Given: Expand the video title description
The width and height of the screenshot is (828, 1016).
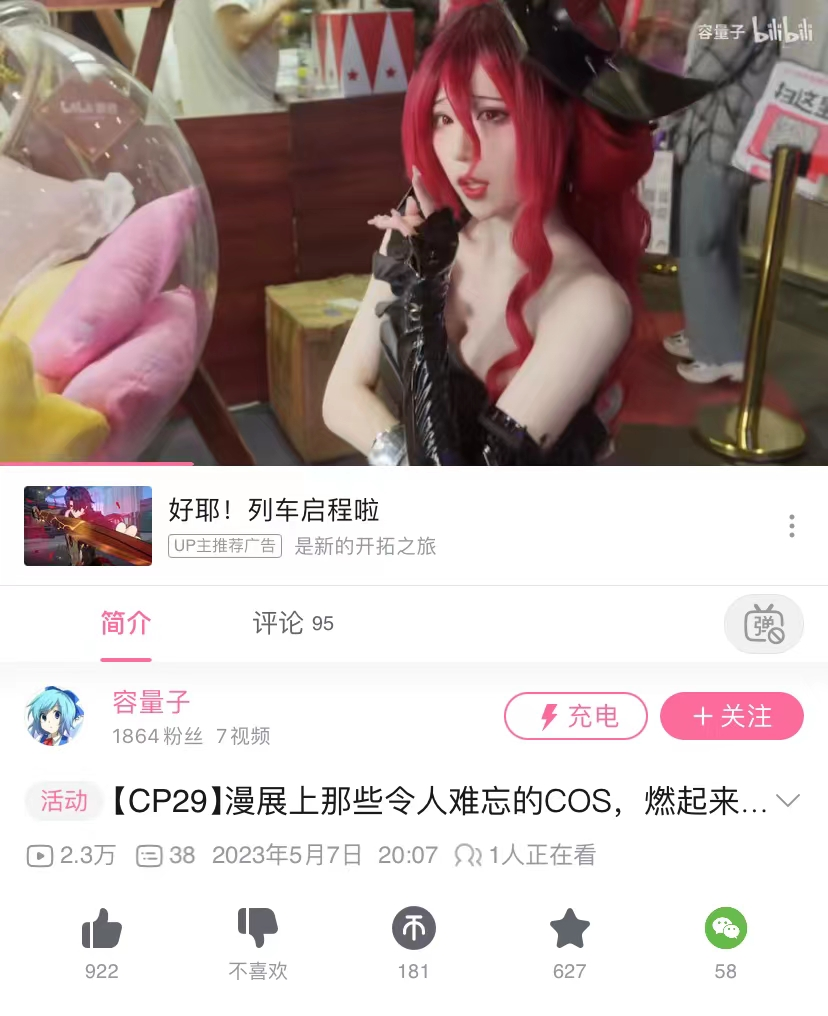Looking at the screenshot, I should (788, 801).
